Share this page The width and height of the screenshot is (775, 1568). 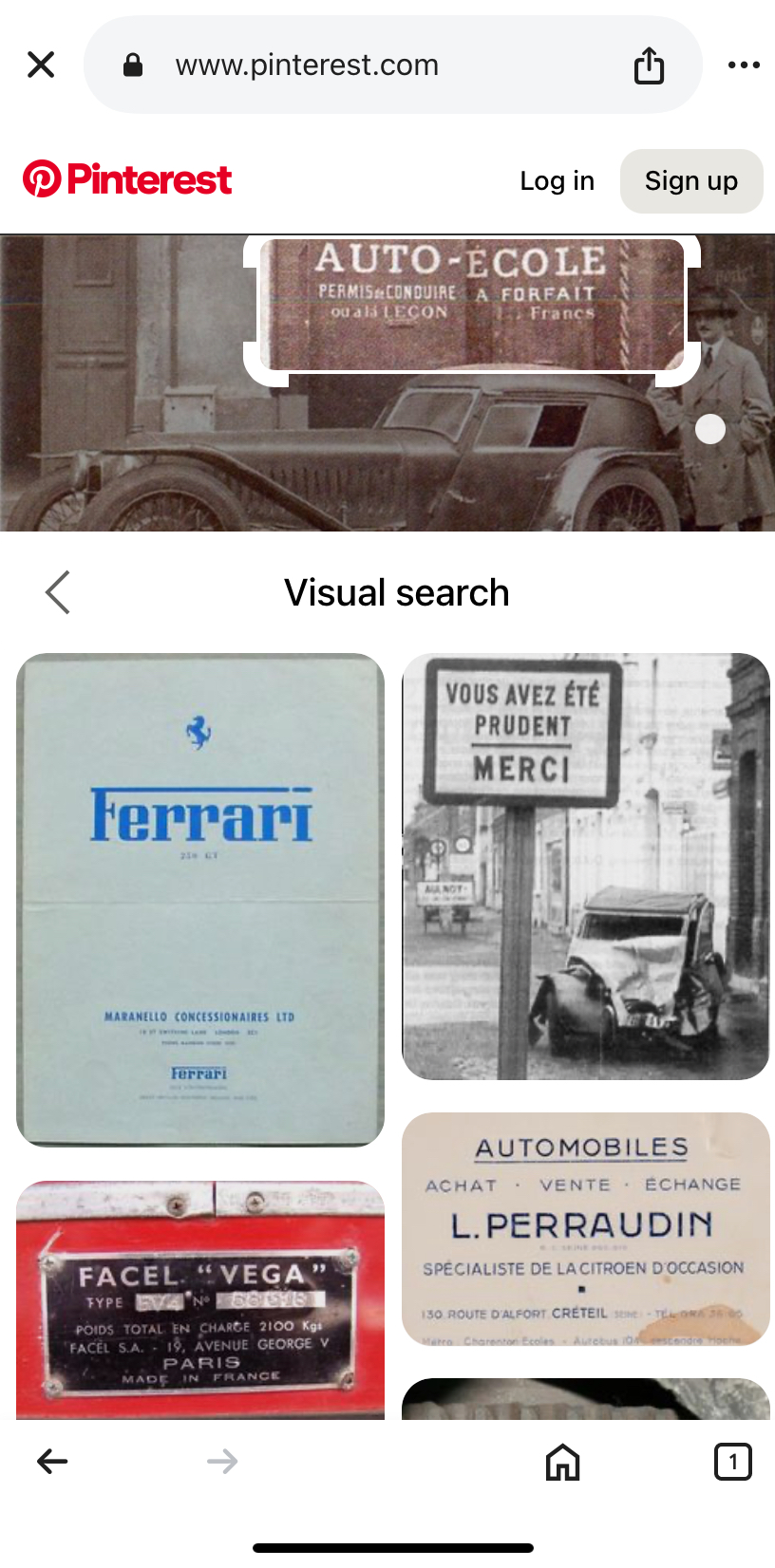pyautogui.click(x=649, y=65)
